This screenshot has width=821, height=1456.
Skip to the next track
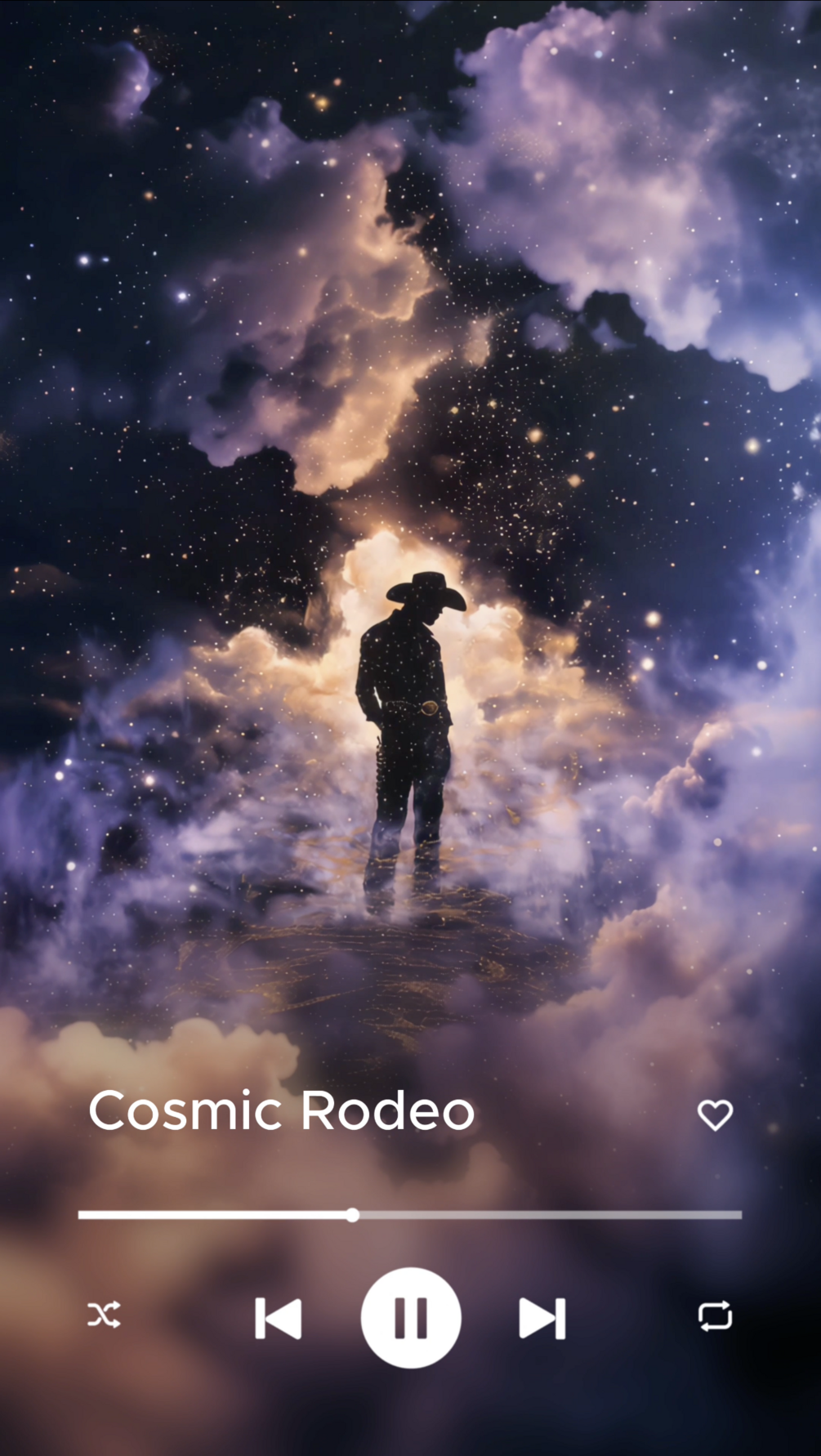point(542,1318)
